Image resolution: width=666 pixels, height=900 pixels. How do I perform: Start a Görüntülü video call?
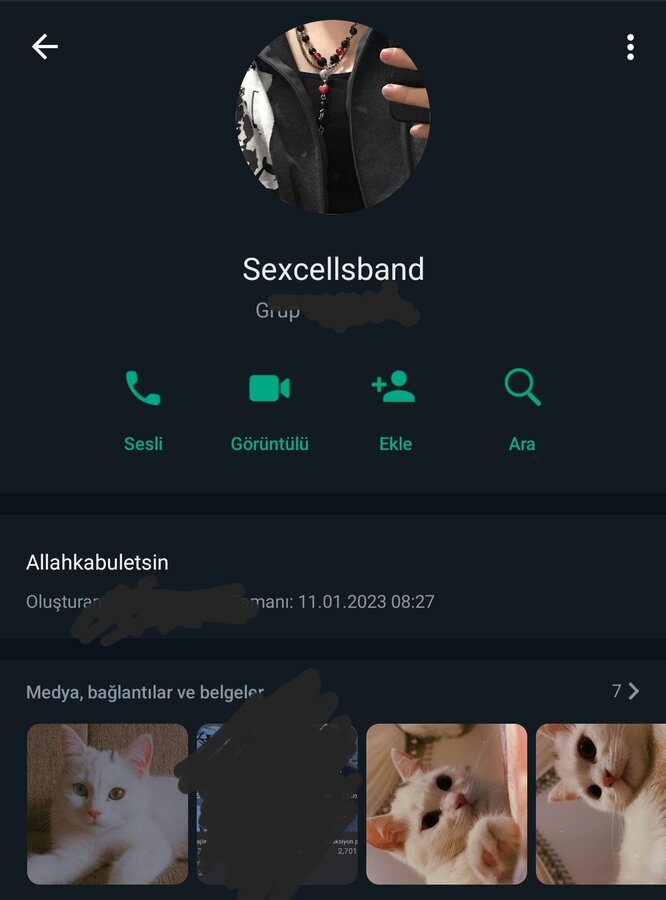tap(269, 407)
